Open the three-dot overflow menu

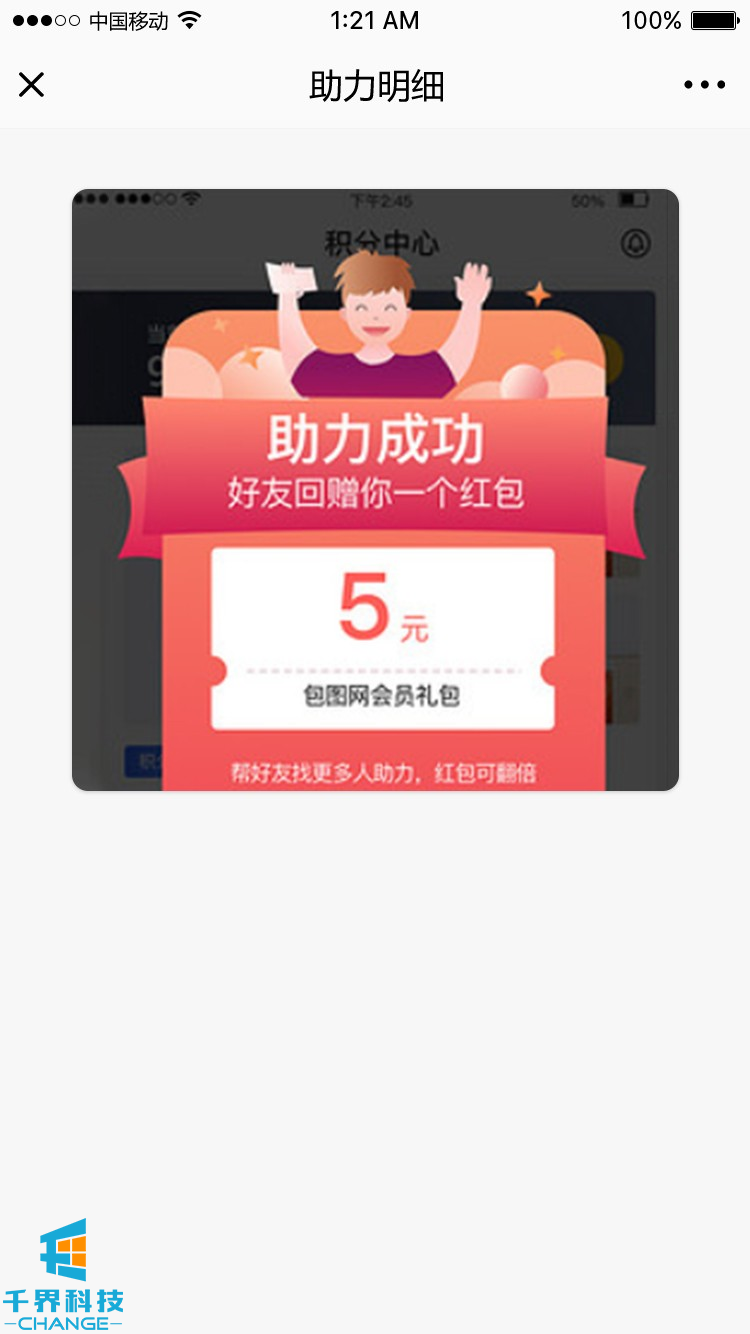[x=704, y=86]
